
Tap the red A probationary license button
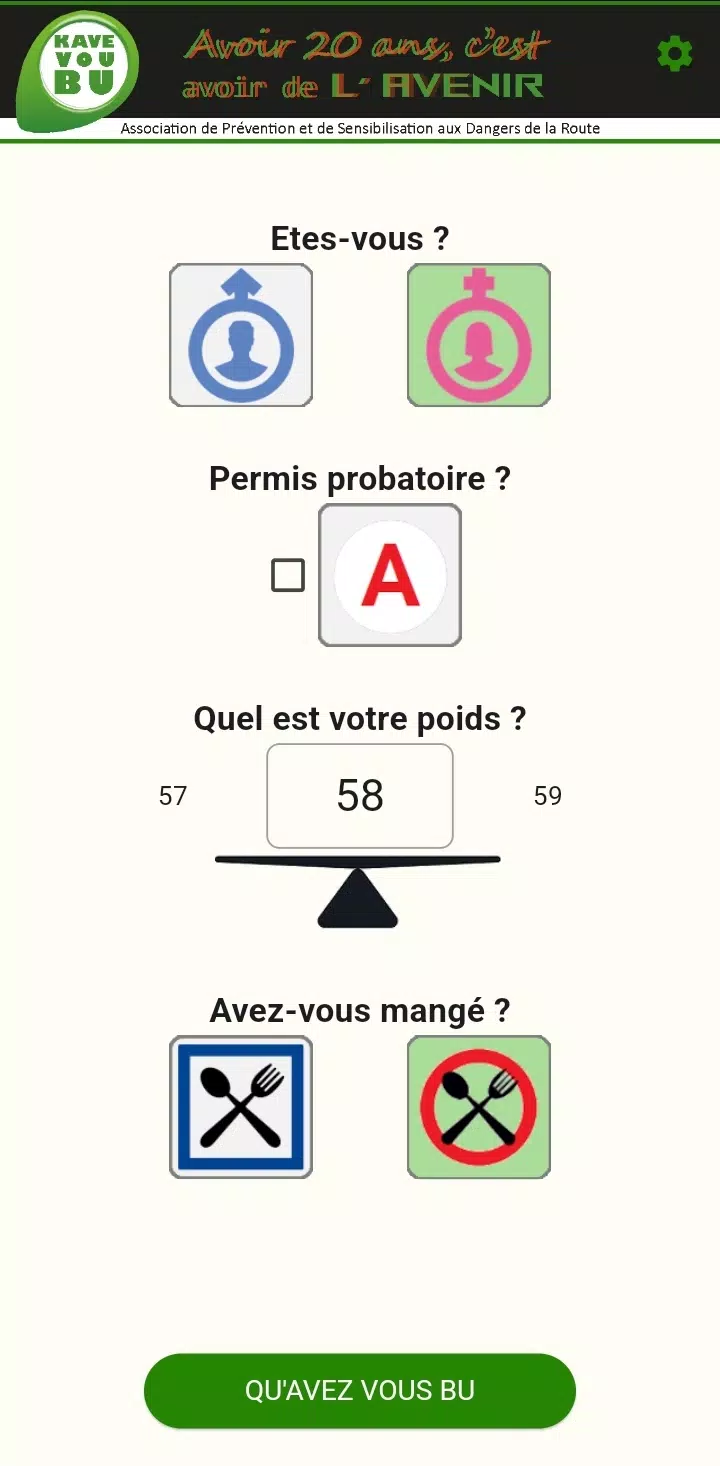point(390,575)
